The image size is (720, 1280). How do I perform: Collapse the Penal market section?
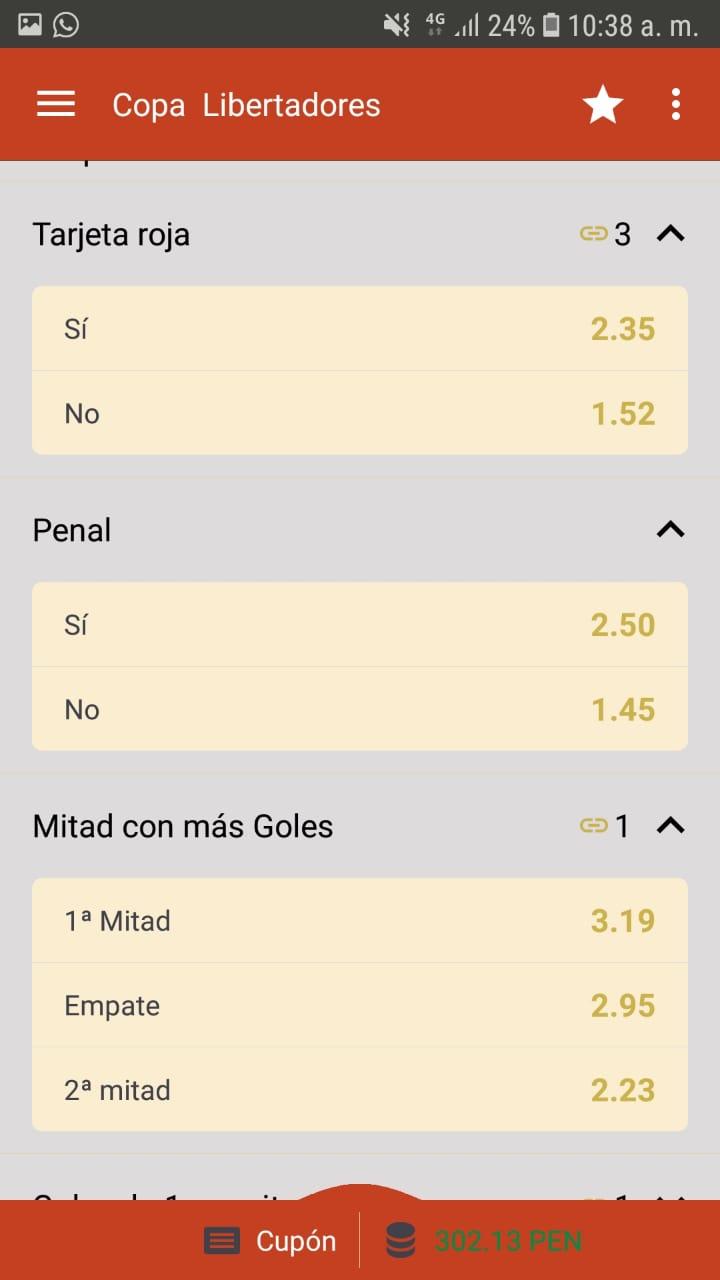[670, 529]
